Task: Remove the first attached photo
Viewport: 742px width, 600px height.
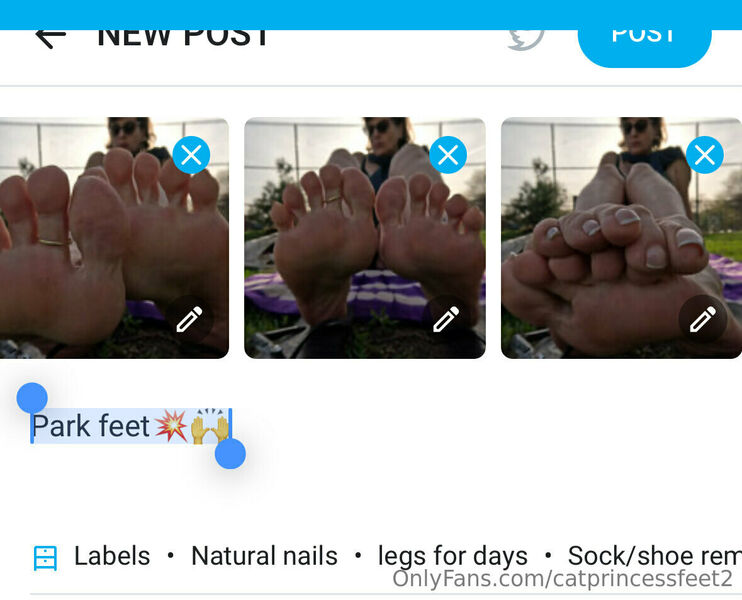Action: (x=191, y=155)
